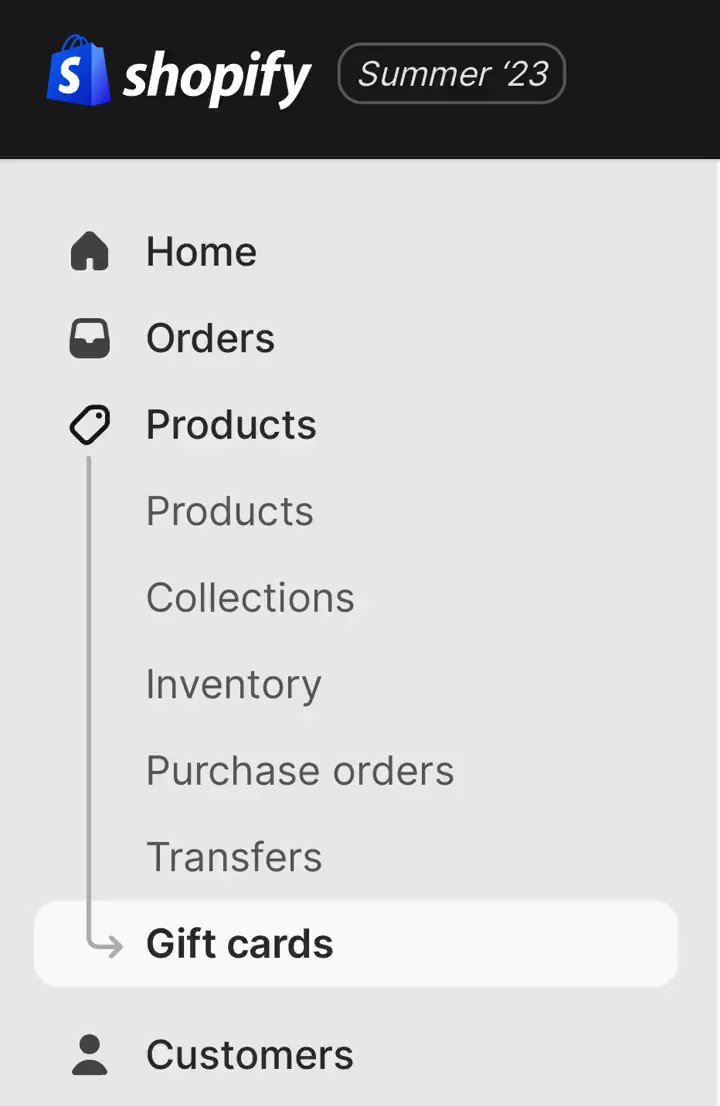Open Collections

pyautogui.click(x=250, y=598)
